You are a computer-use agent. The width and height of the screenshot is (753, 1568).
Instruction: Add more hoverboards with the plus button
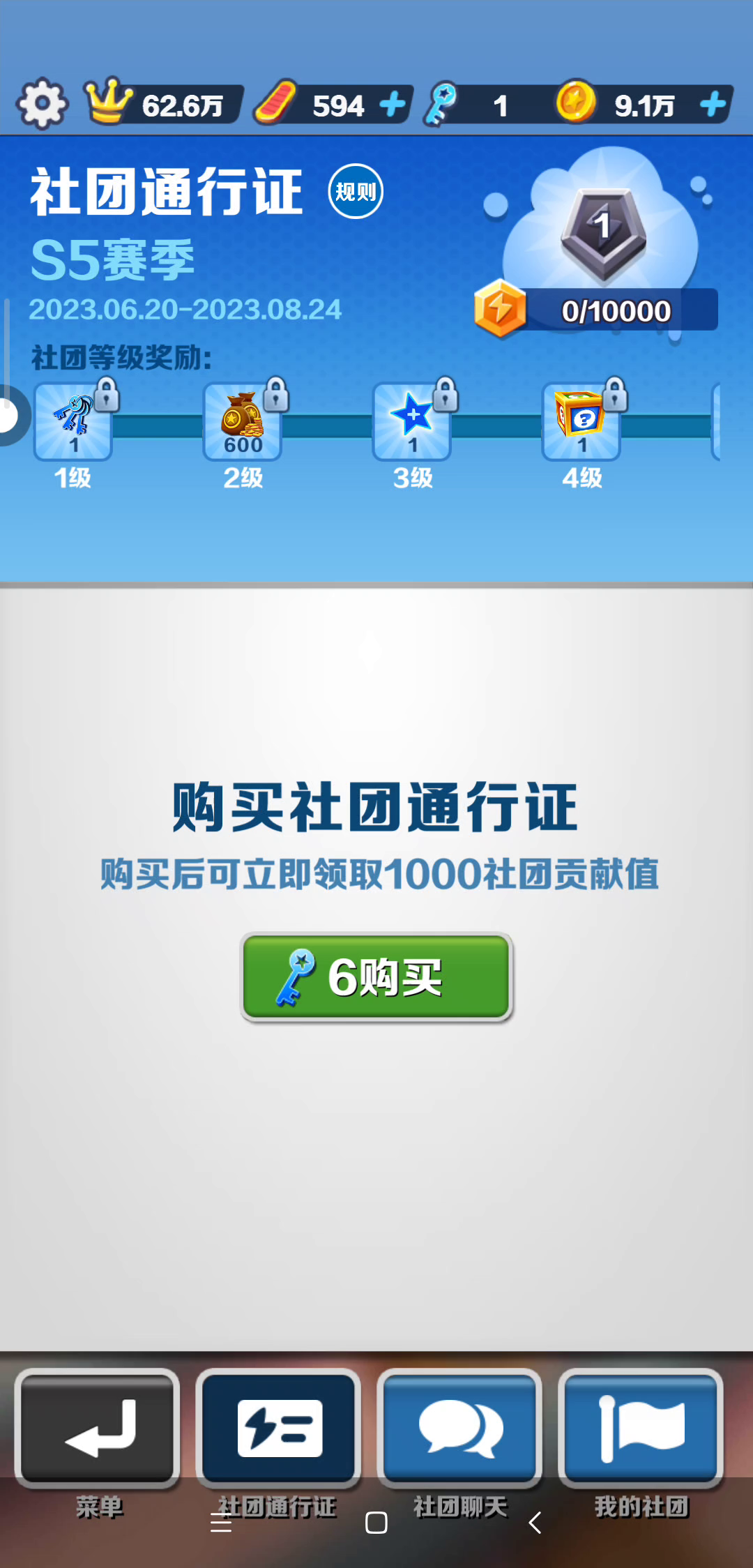click(x=393, y=105)
